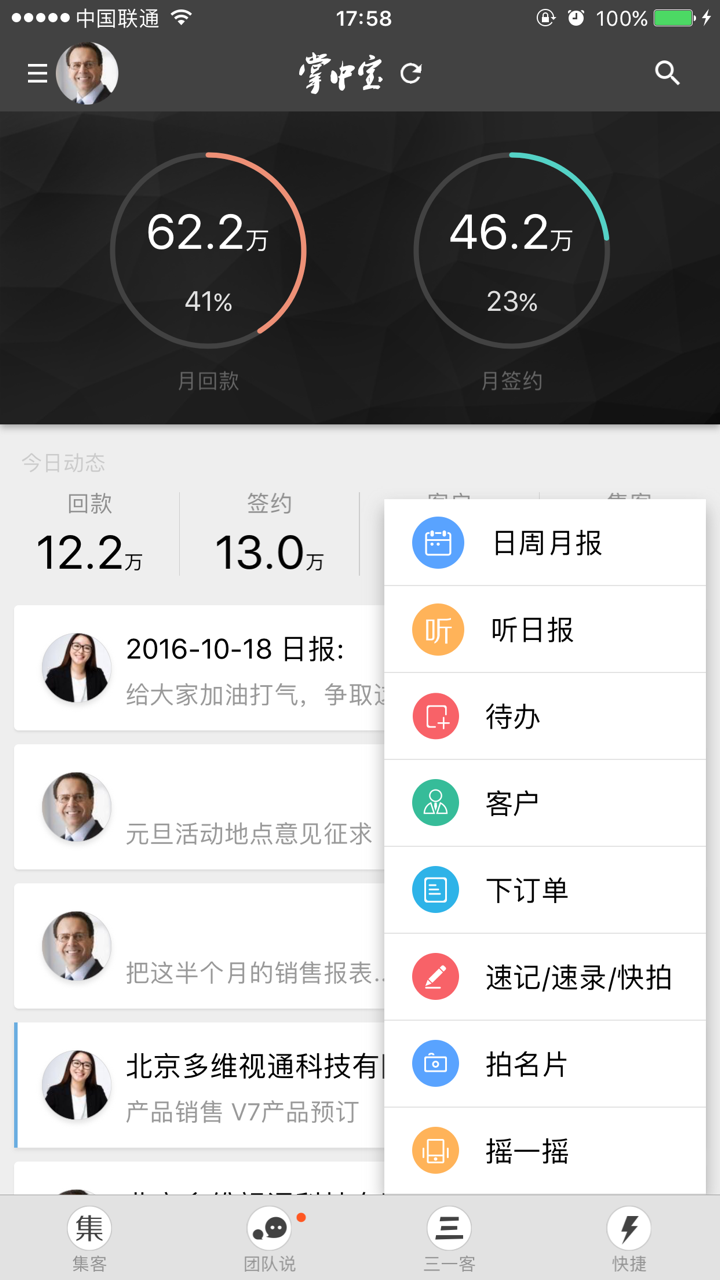This screenshot has width=720, height=1280.
Task: Switch to the 集客 tab
Action: pyautogui.click(x=90, y=1237)
